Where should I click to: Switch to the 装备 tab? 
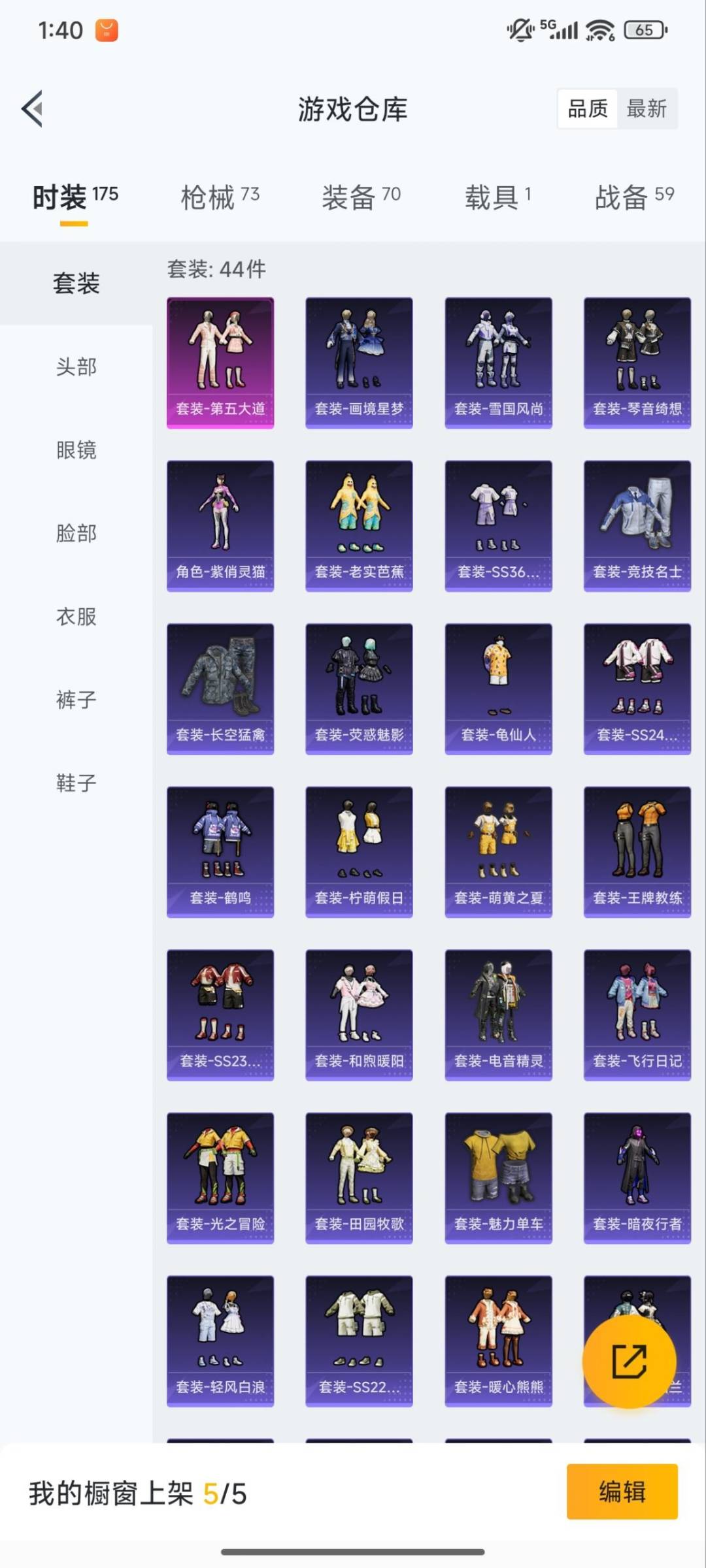point(361,197)
